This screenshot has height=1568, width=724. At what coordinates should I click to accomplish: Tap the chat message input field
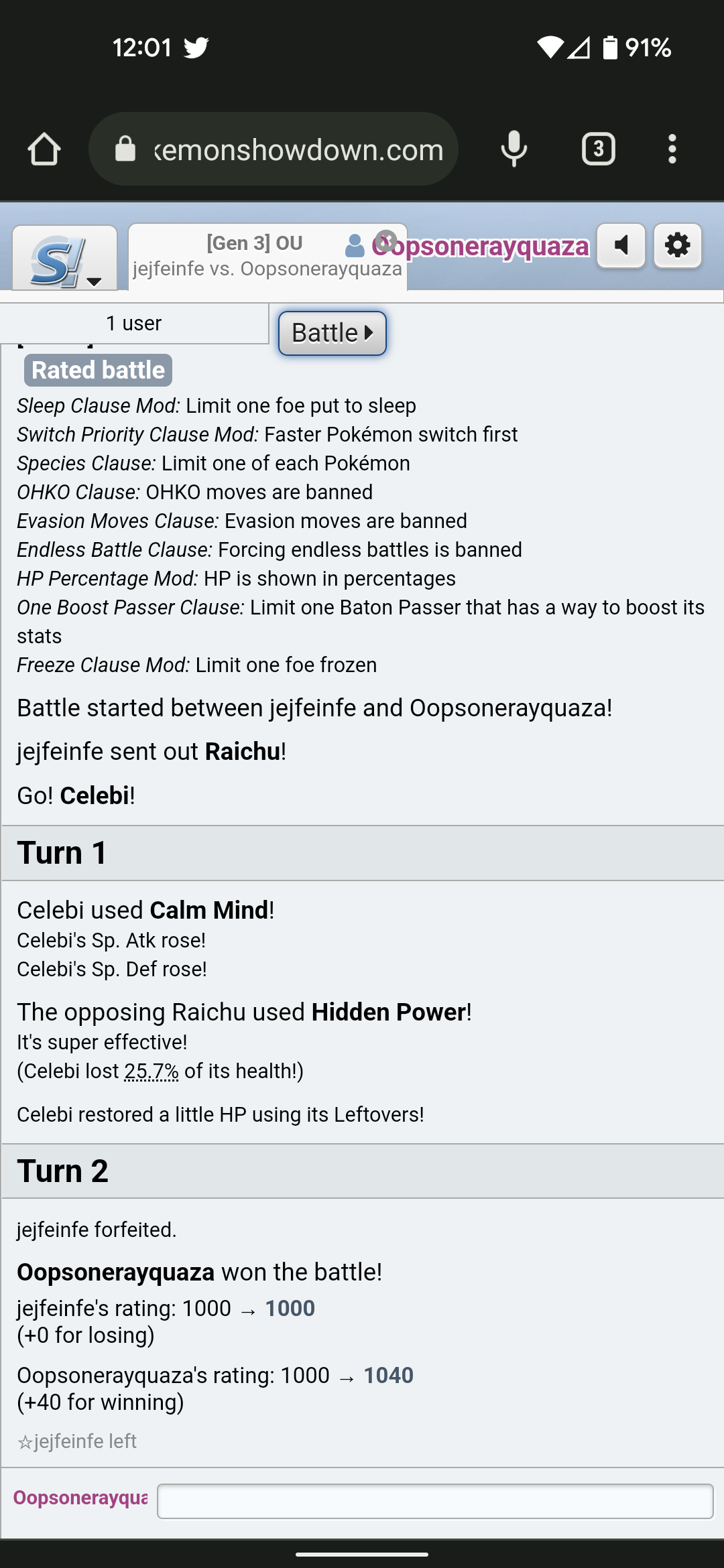(x=435, y=1501)
